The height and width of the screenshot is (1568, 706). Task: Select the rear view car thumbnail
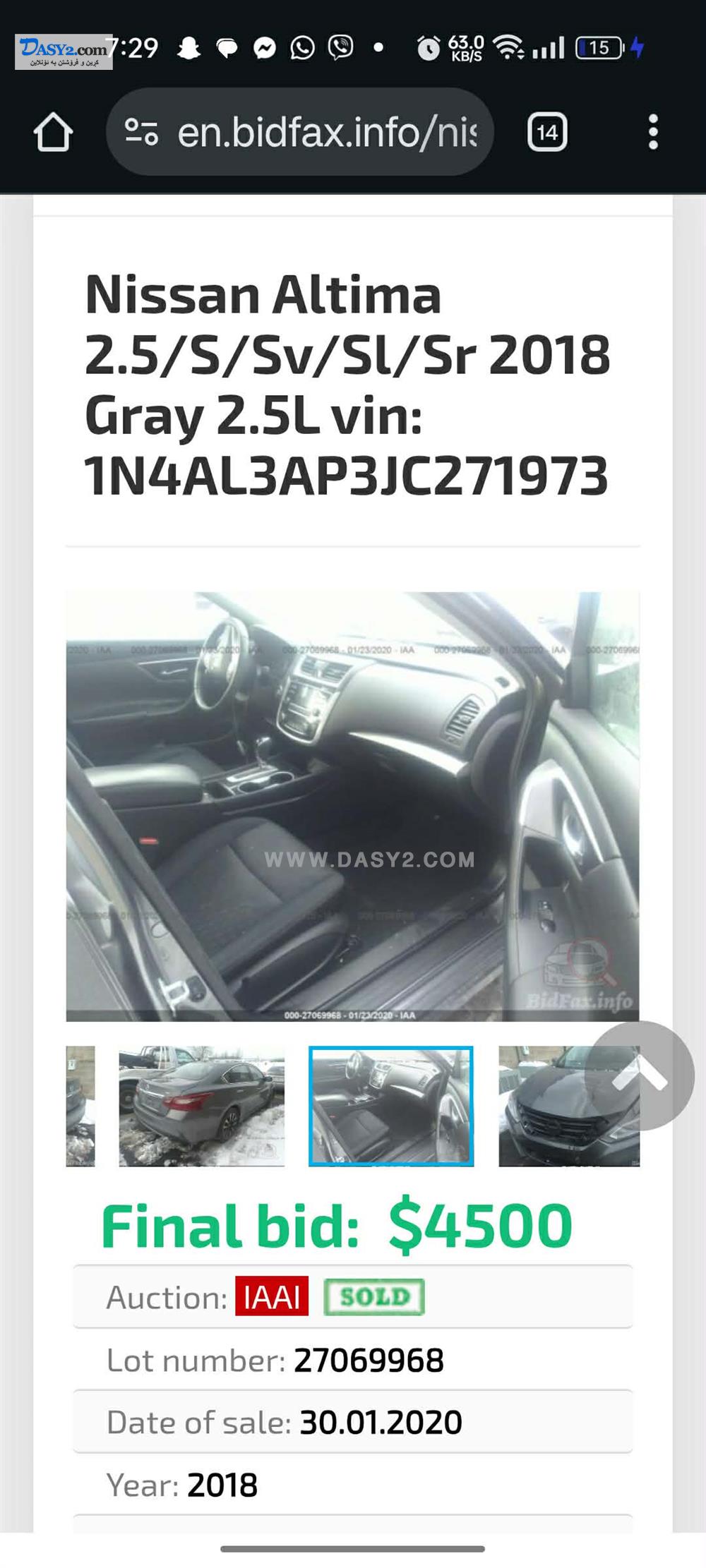201,1106
